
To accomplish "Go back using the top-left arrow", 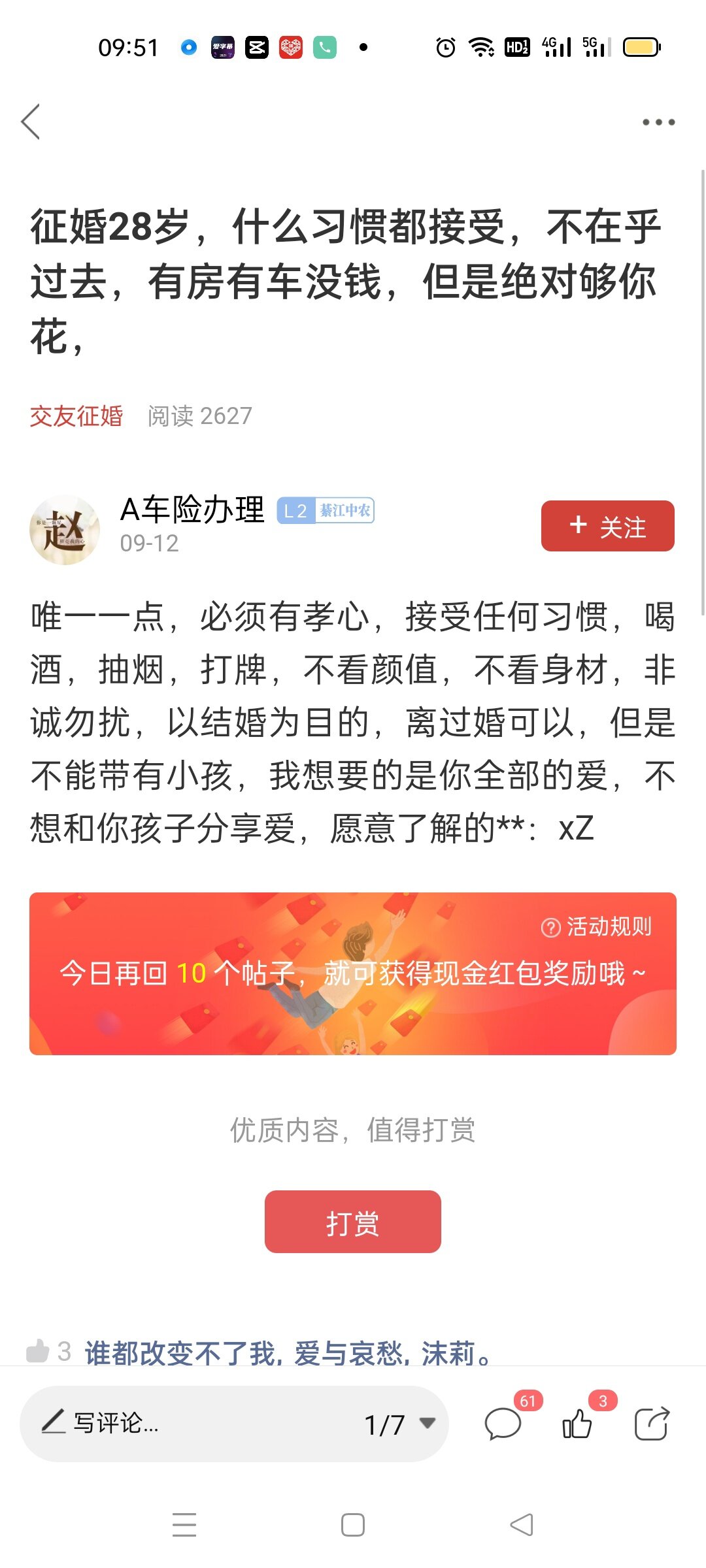I will [x=31, y=122].
